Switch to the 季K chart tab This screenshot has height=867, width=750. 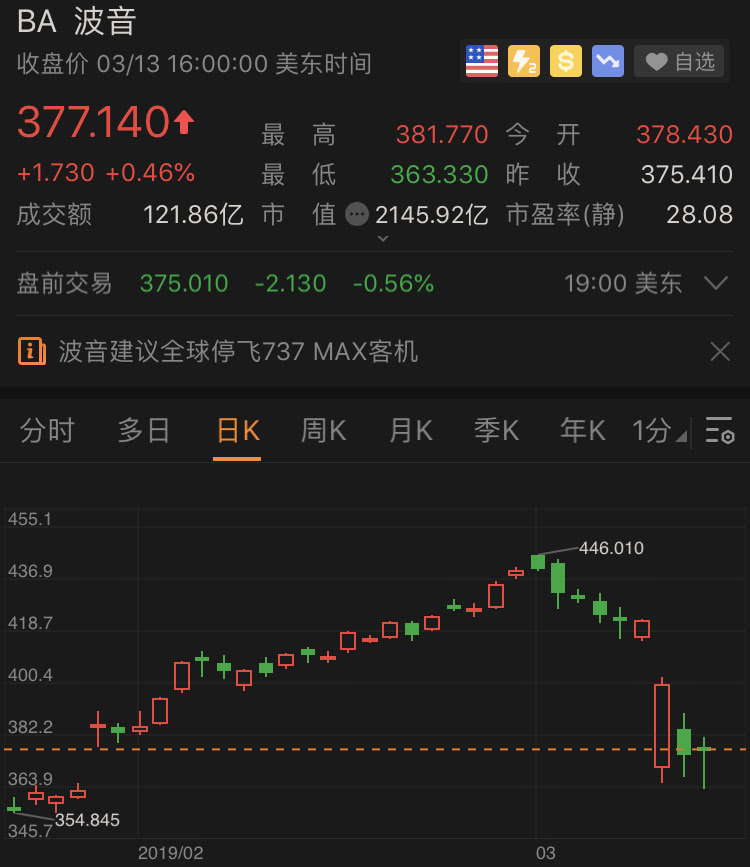496,431
